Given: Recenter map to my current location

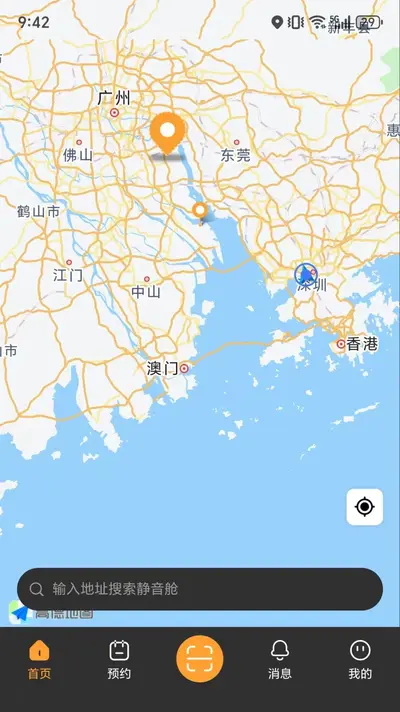Looking at the screenshot, I should coord(365,507).
